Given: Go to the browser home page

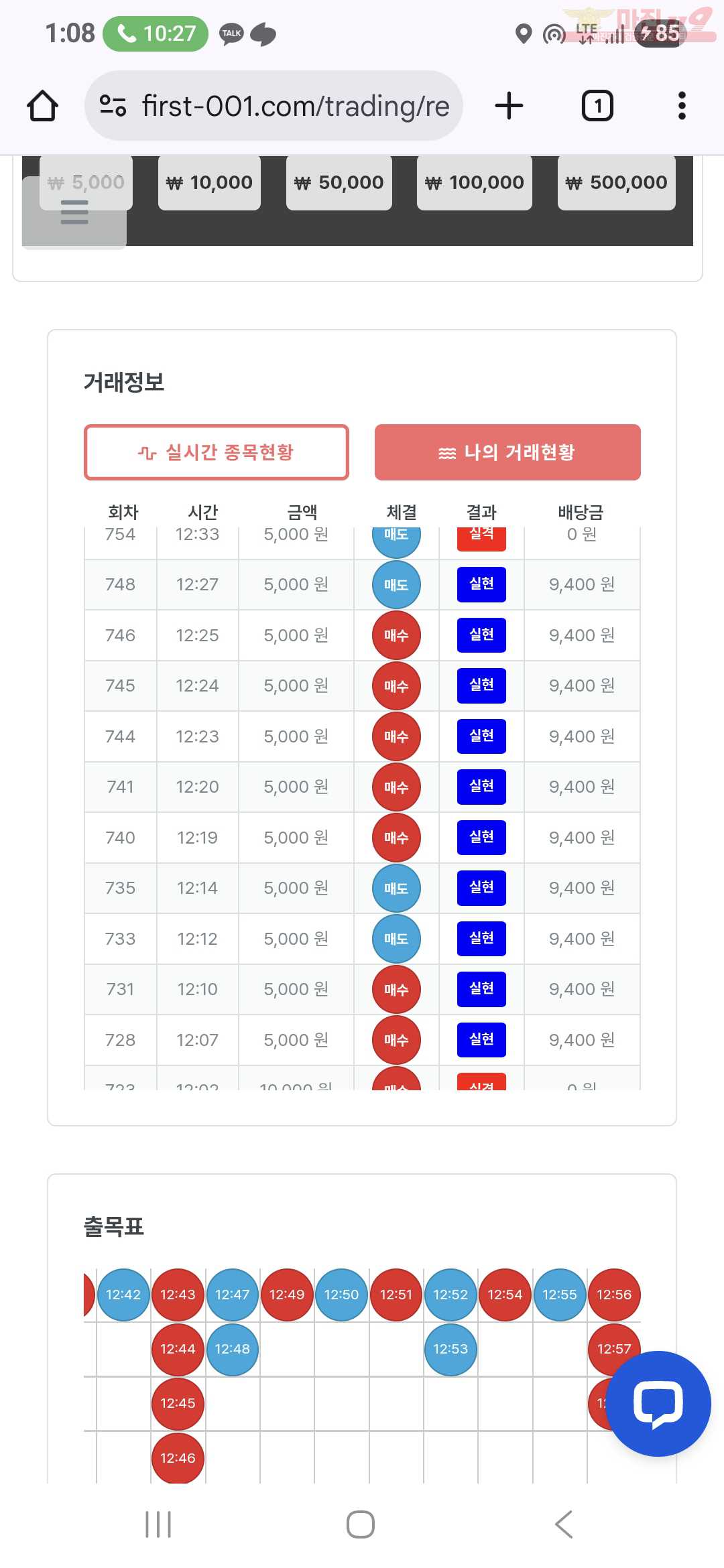Looking at the screenshot, I should 42,106.
